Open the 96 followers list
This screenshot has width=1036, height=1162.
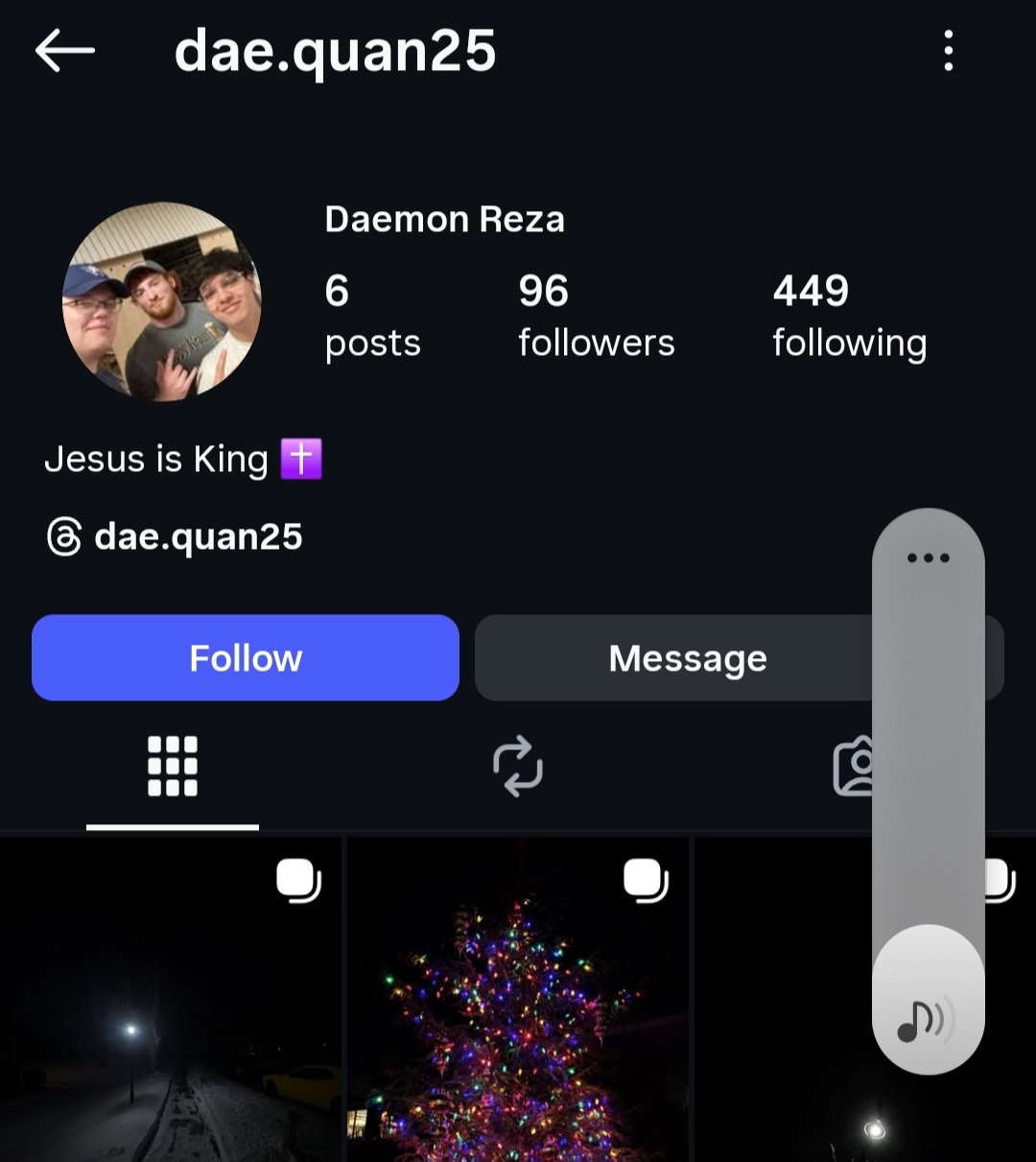point(596,315)
